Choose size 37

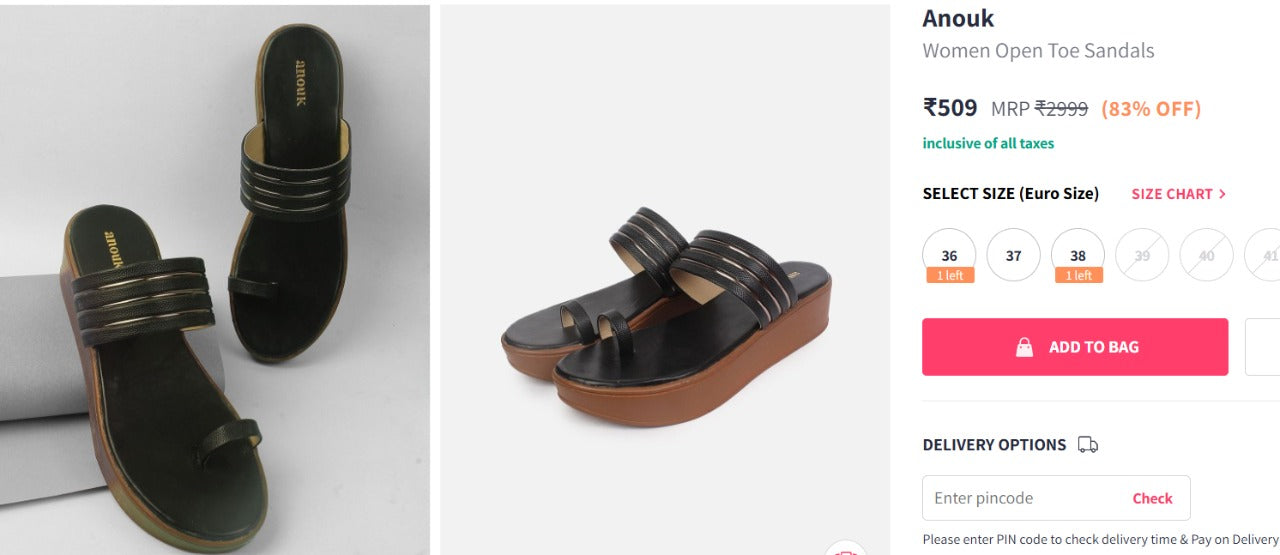[1013, 255]
